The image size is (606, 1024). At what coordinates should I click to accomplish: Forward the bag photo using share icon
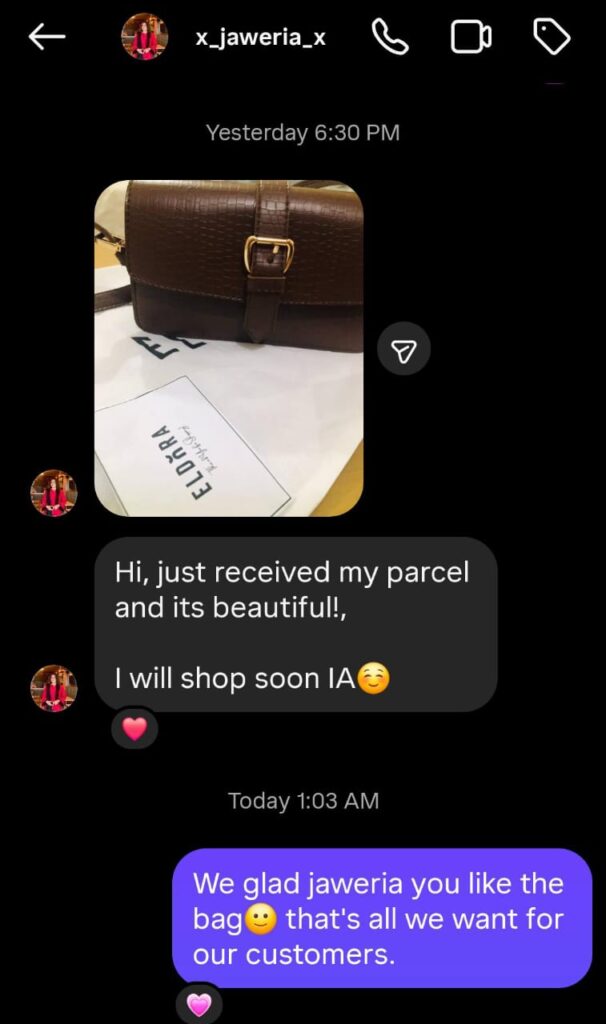404,349
